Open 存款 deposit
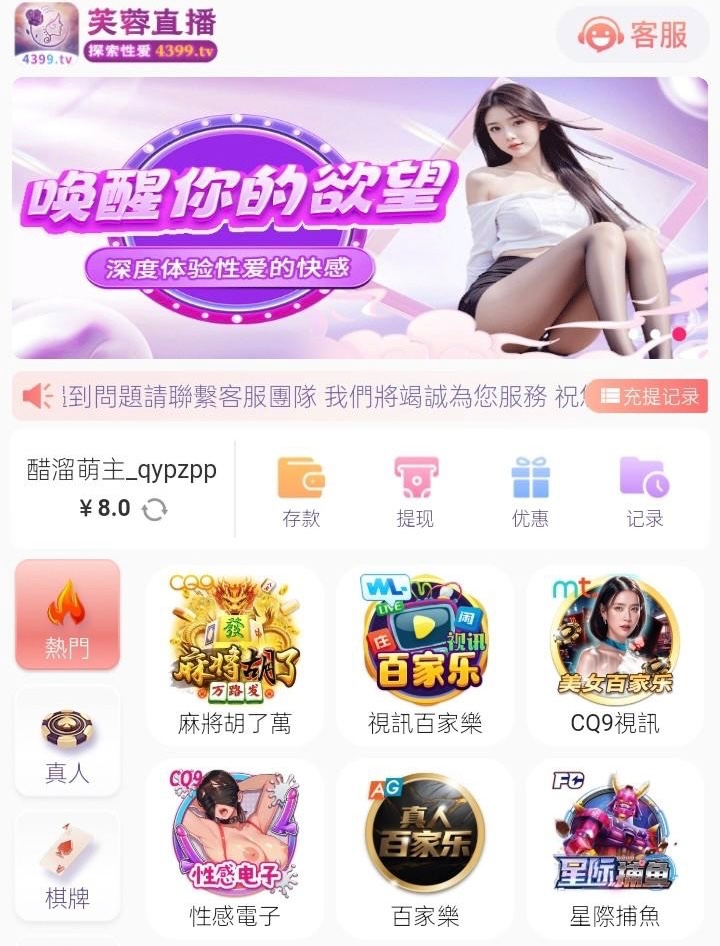 tap(301, 491)
